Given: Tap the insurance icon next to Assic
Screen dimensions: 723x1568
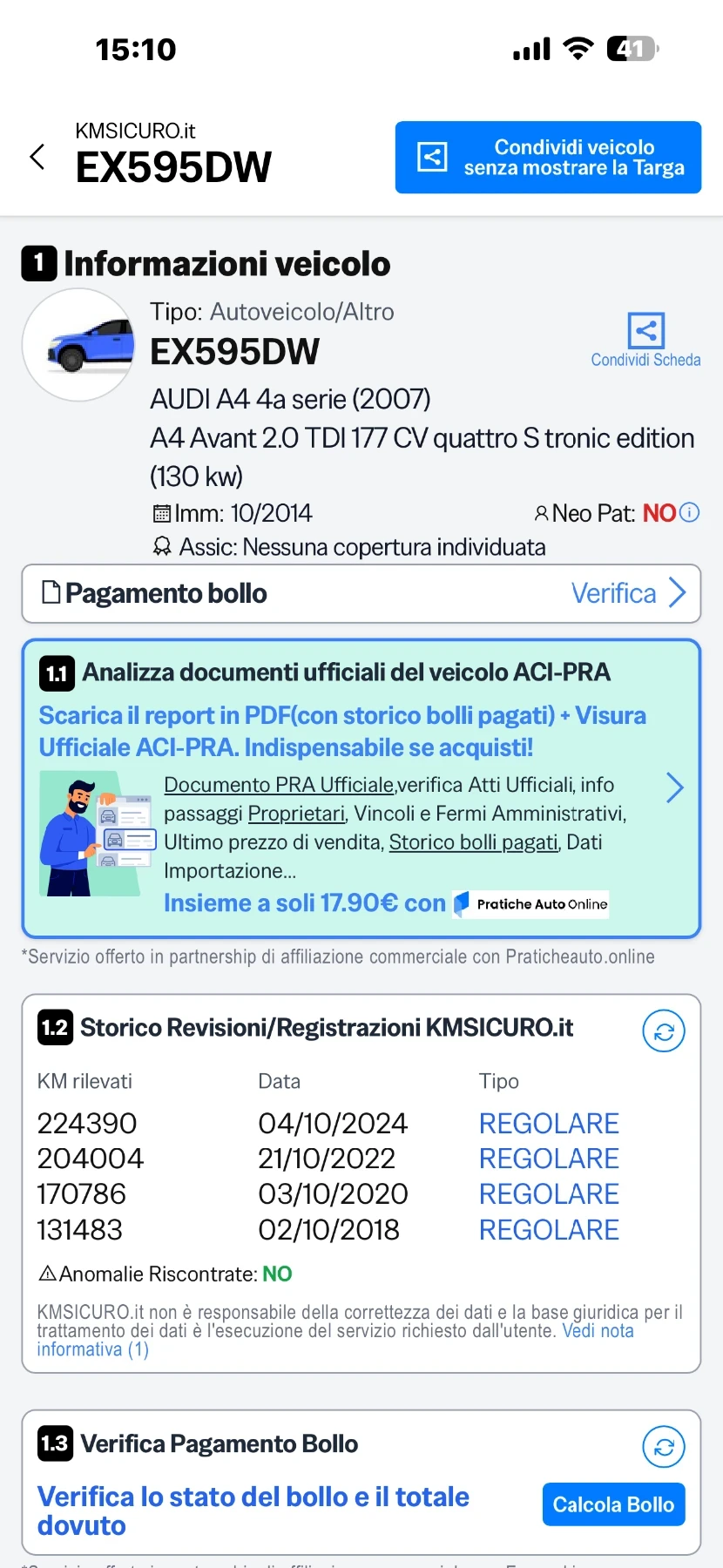Looking at the screenshot, I should [x=160, y=547].
